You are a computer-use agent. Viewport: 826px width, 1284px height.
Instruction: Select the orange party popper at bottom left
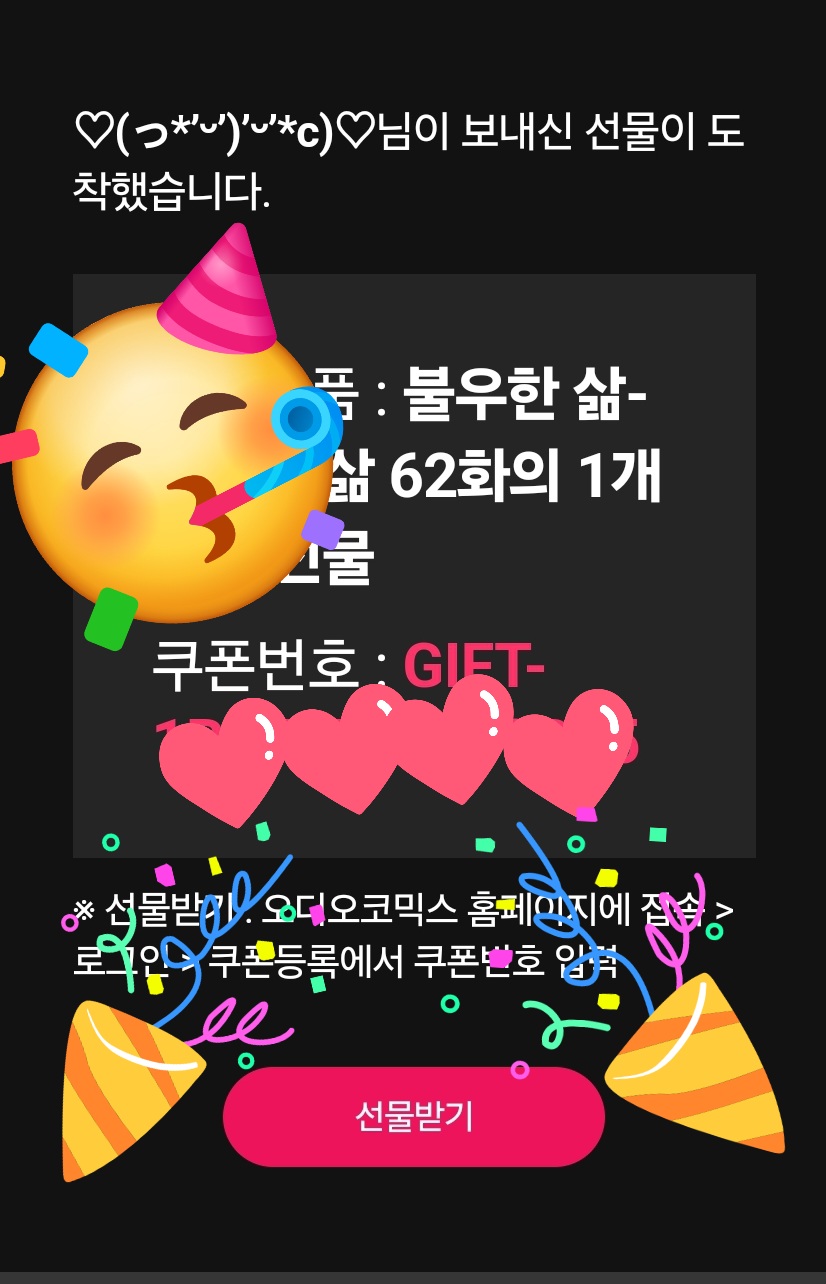point(130,1090)
